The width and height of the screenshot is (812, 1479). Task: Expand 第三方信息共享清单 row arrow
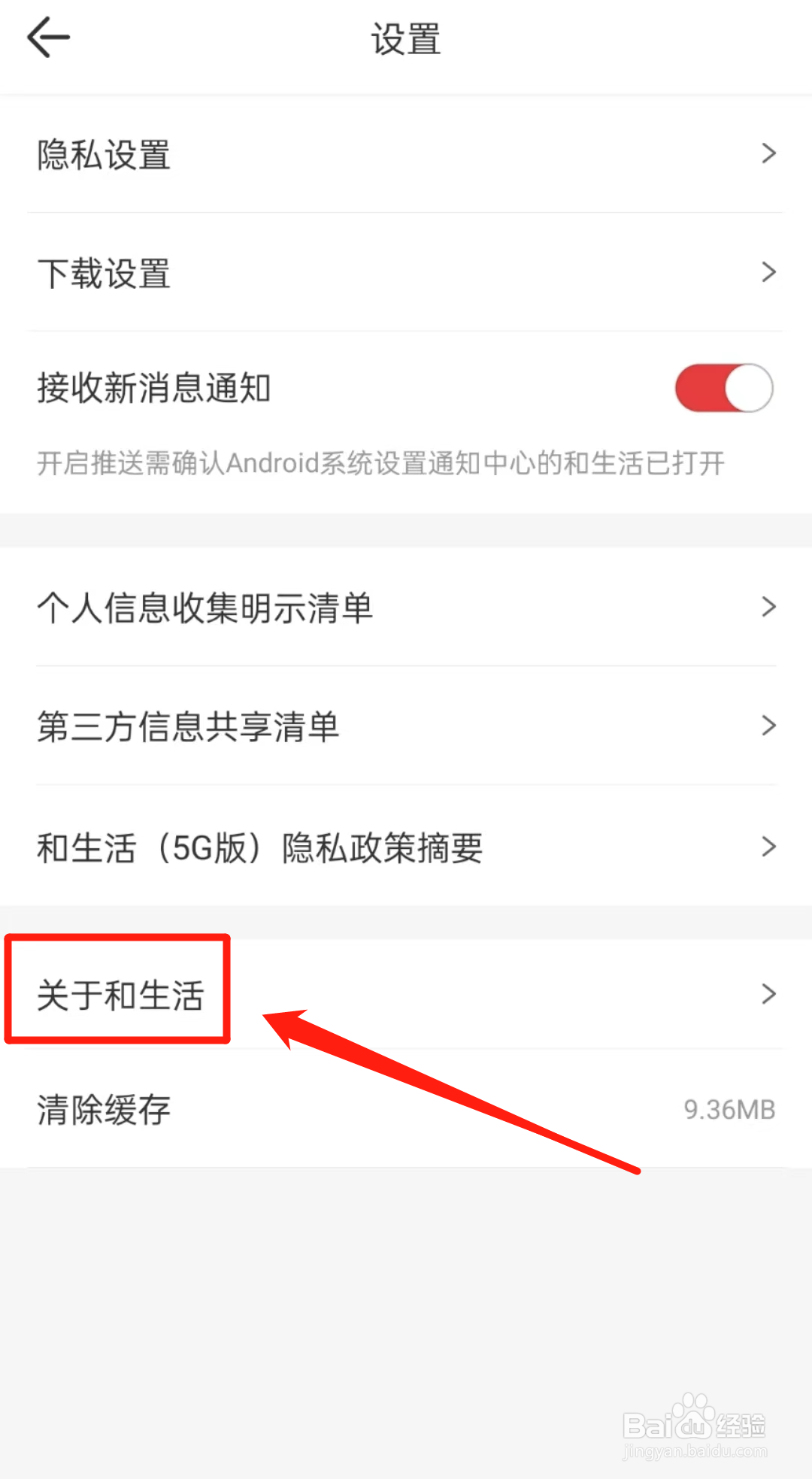pyautogui.click(x=768, y=725)
